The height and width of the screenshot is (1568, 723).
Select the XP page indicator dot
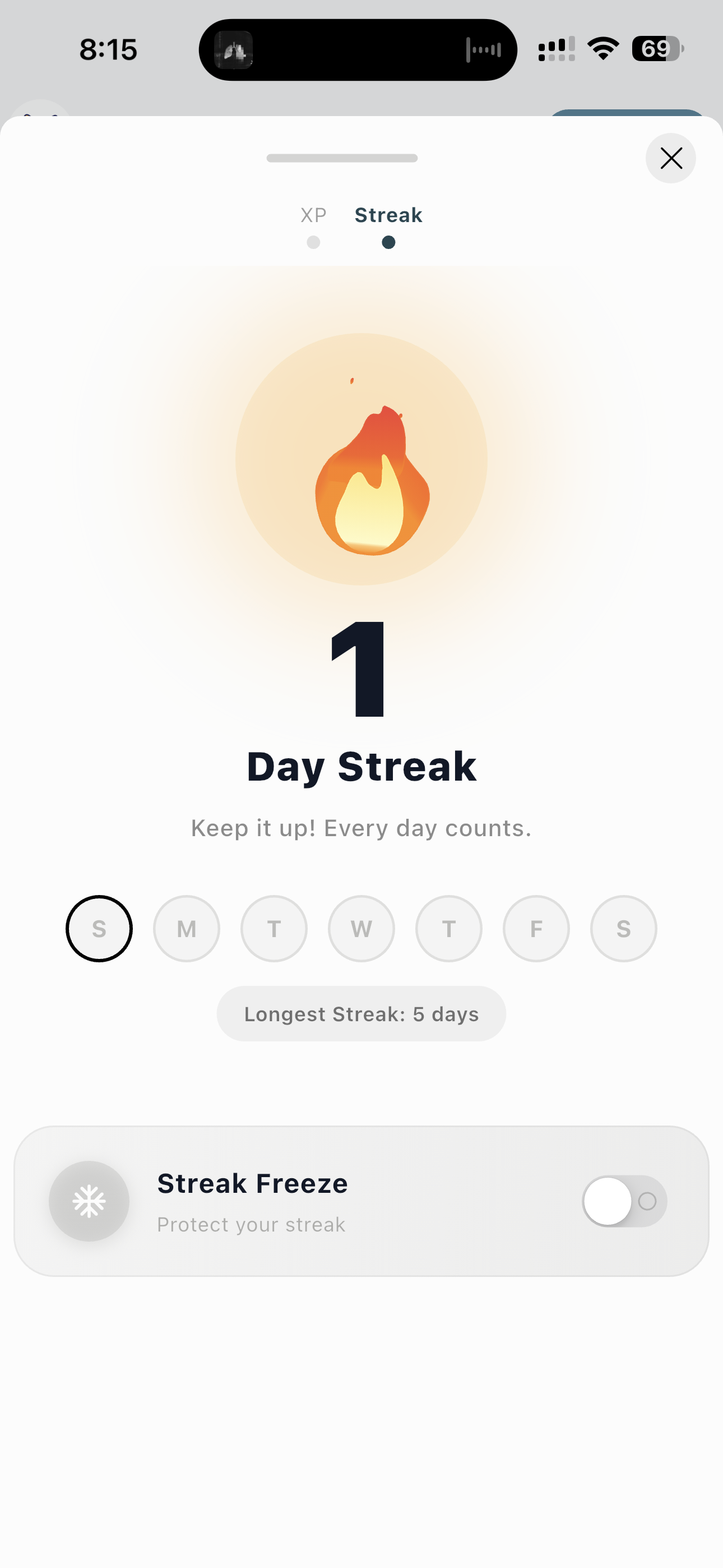(x=314, y=242)
